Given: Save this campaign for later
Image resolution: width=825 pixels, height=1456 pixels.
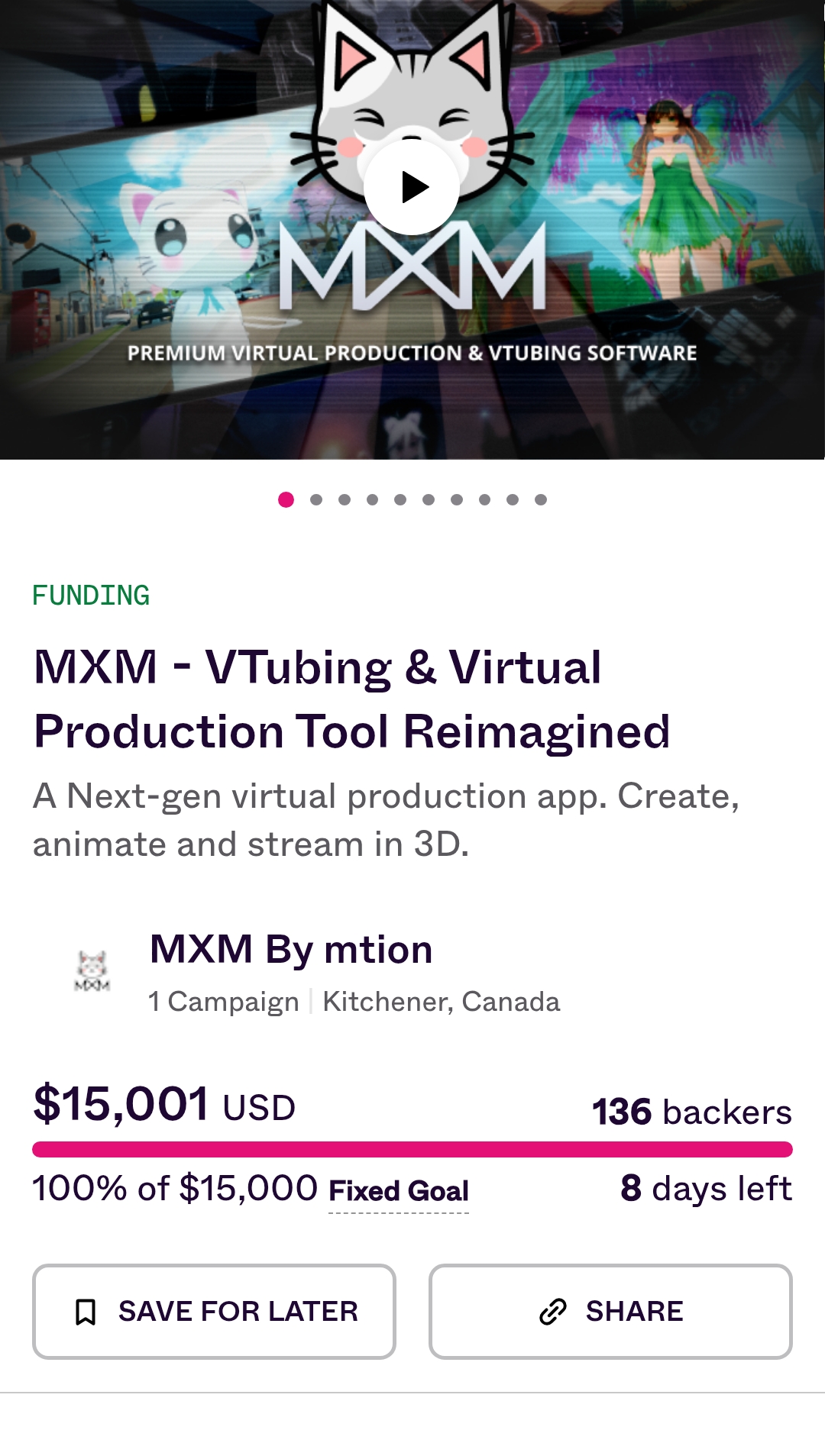Looking at the screenshot, I should point(214,1311).
